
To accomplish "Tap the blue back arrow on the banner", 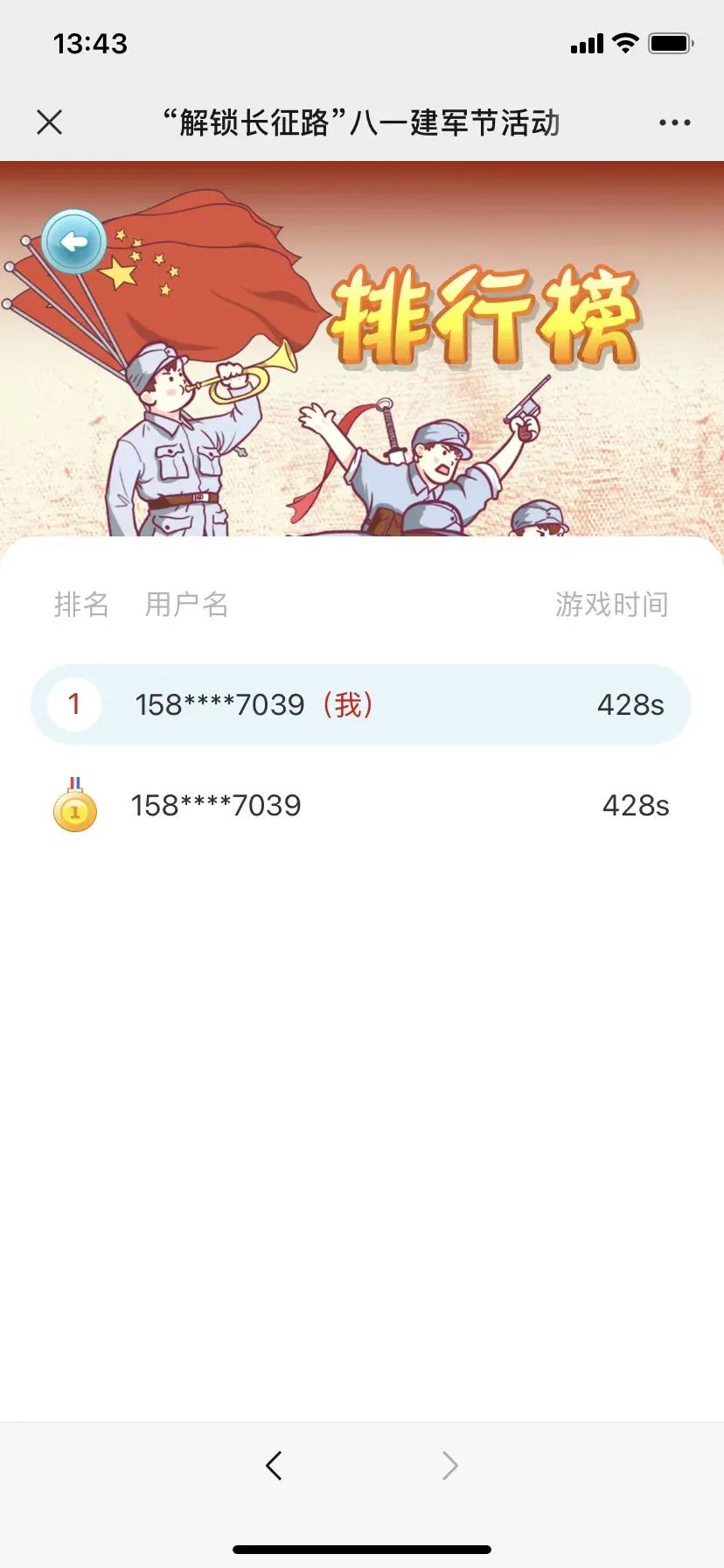I will [x=74, y=241].
